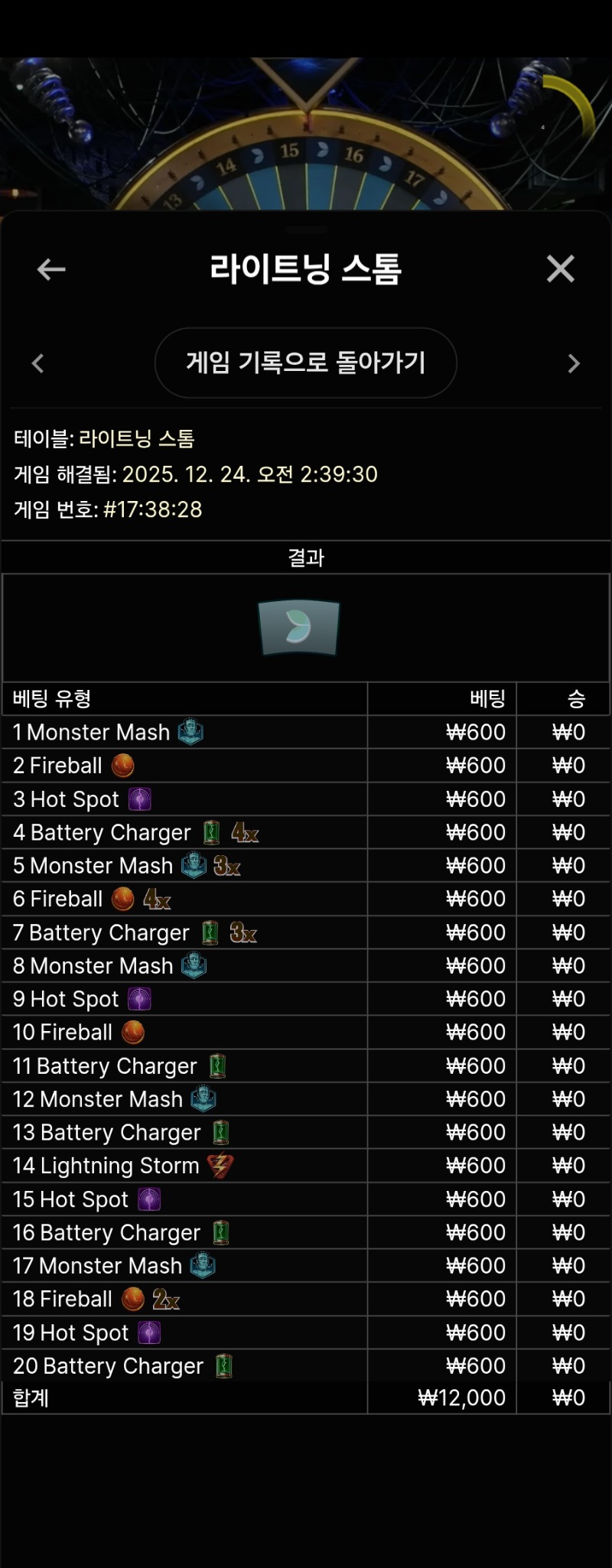This screenshot has width=612, height=1568.
Task: Close the 라이트닝 스톰 panel
Action: click(560, 269)
